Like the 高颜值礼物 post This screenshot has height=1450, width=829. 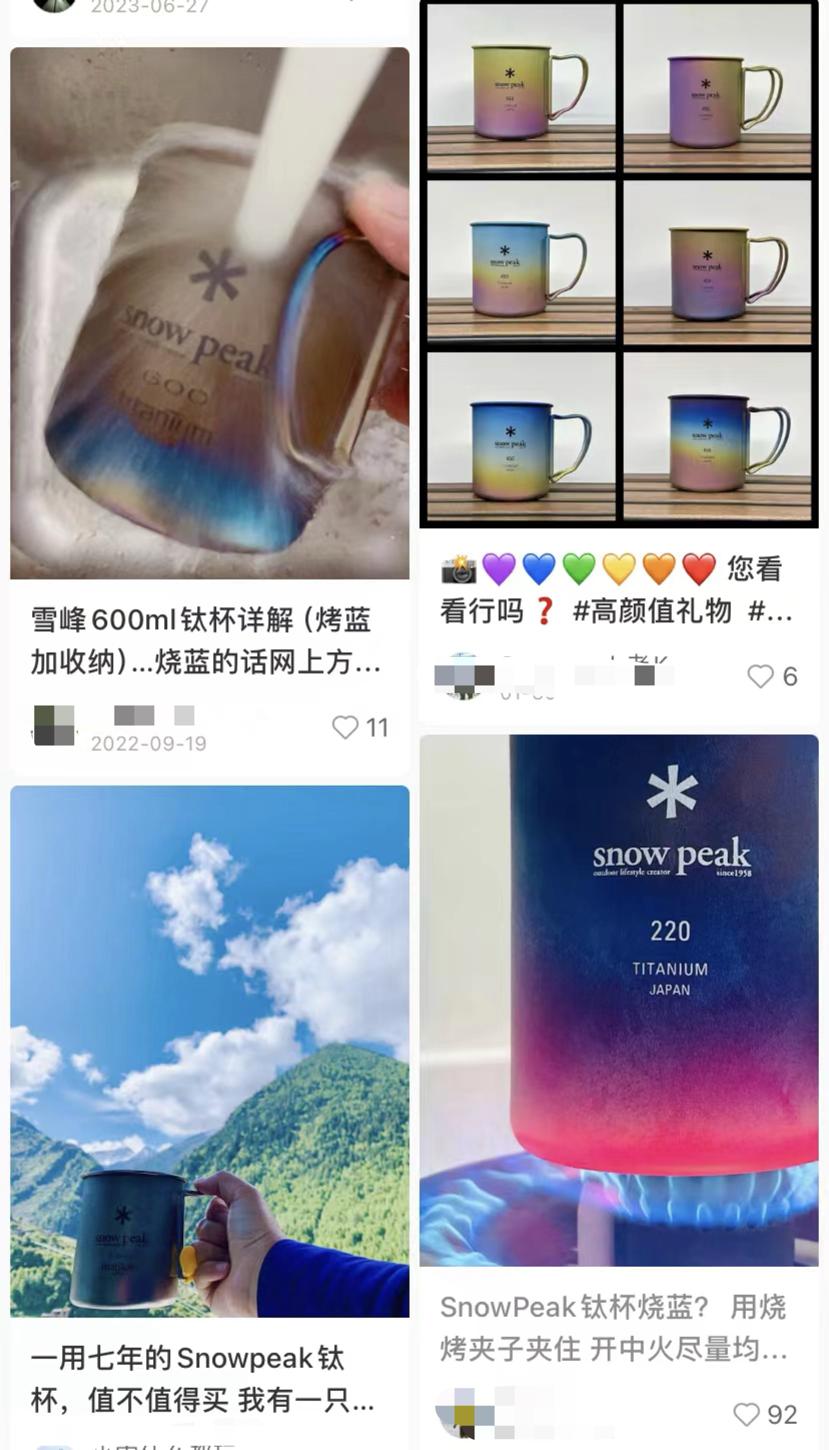coord(761,676)
